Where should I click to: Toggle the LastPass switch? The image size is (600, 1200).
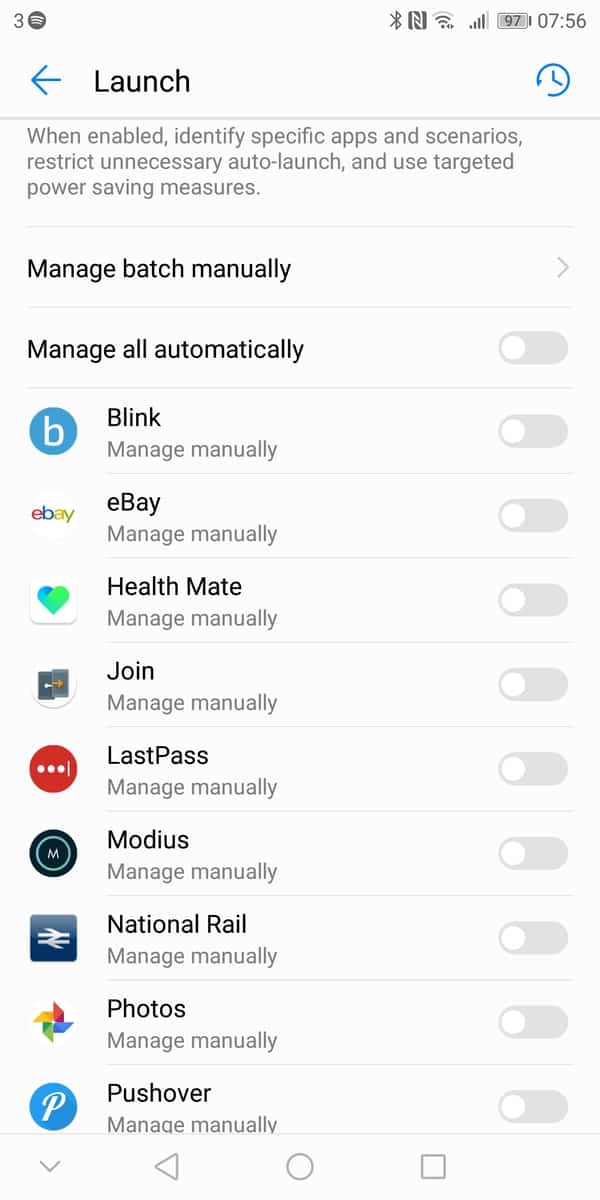533,769
